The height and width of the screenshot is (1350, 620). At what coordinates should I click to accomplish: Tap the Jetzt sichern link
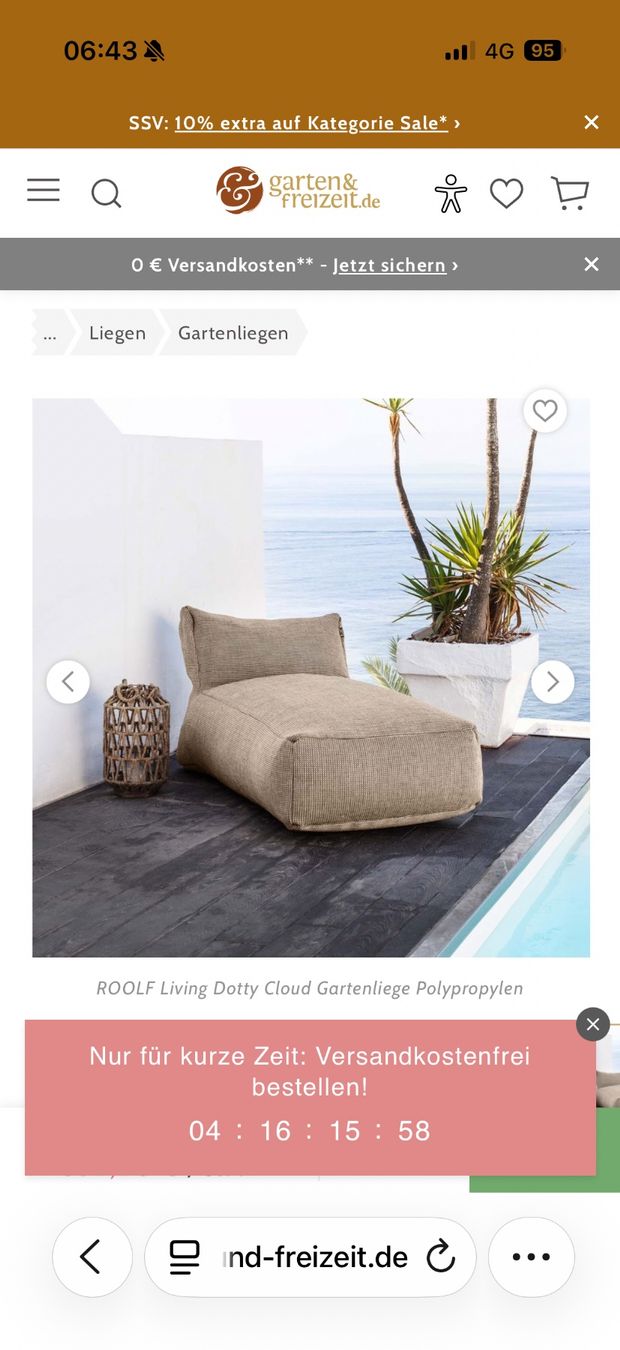tap(389, 265)
